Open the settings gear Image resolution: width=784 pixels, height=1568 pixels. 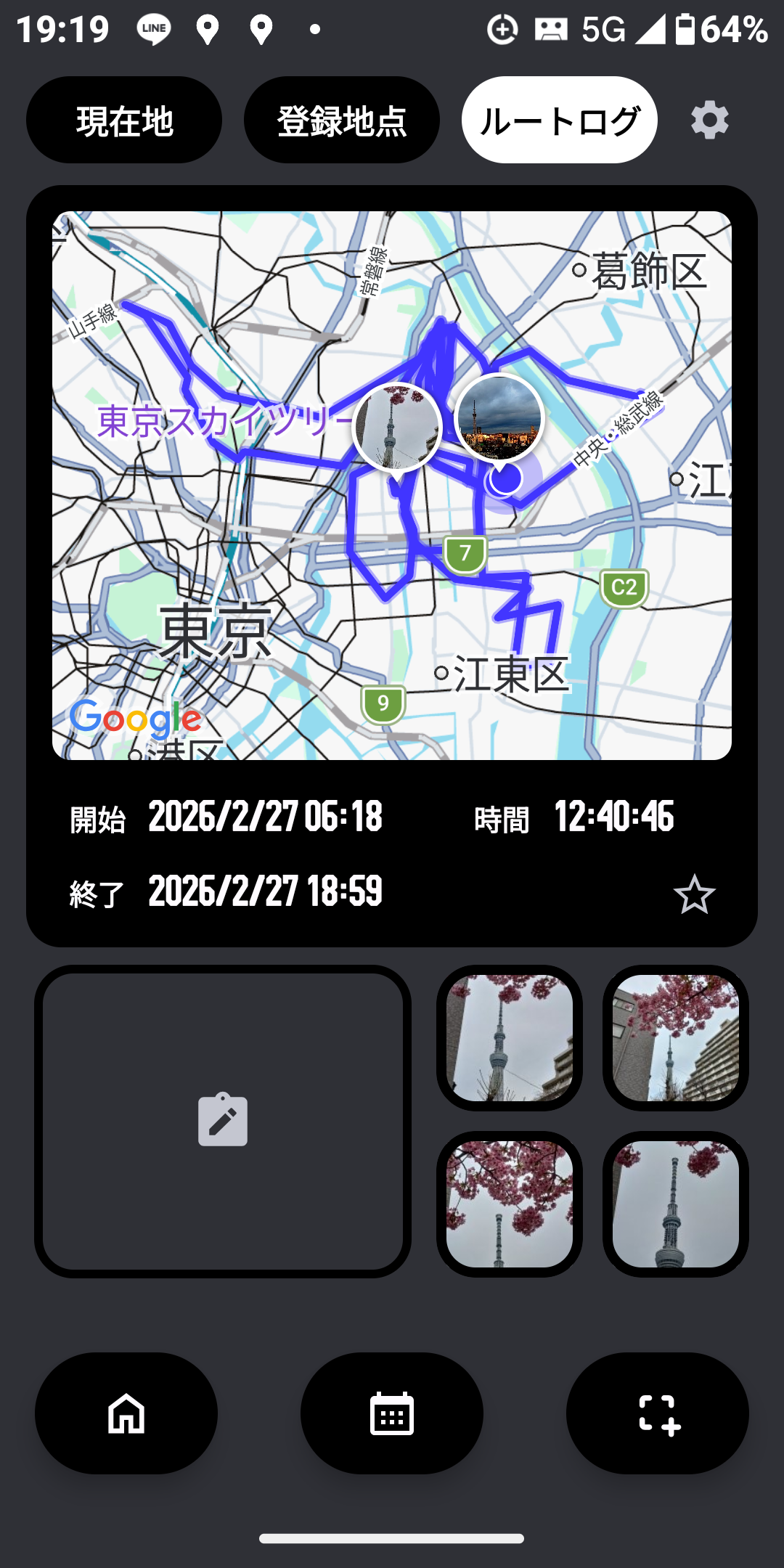point(709,121)
